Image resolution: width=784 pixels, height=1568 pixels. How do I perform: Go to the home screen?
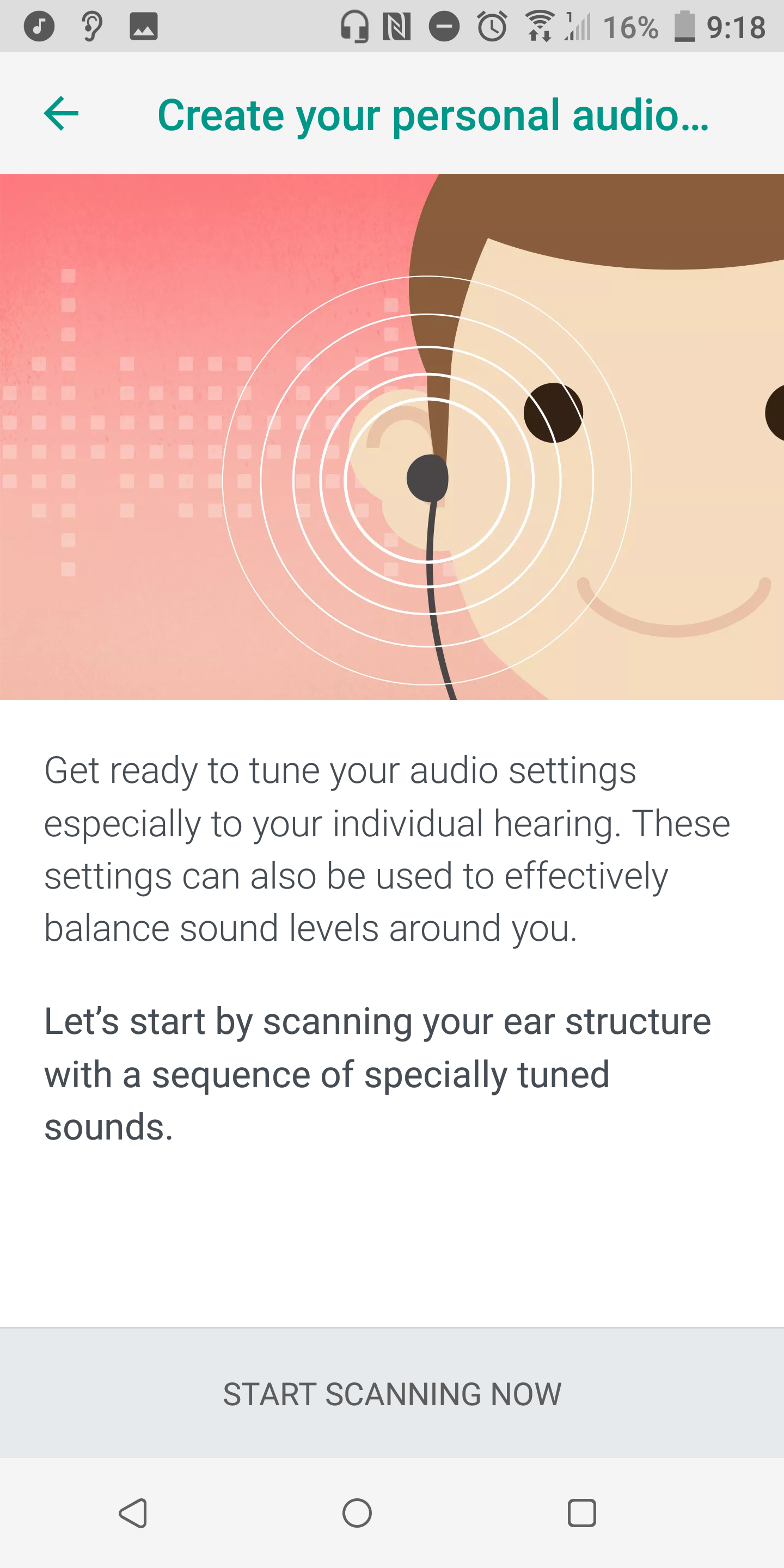[x=357, y=1513]
